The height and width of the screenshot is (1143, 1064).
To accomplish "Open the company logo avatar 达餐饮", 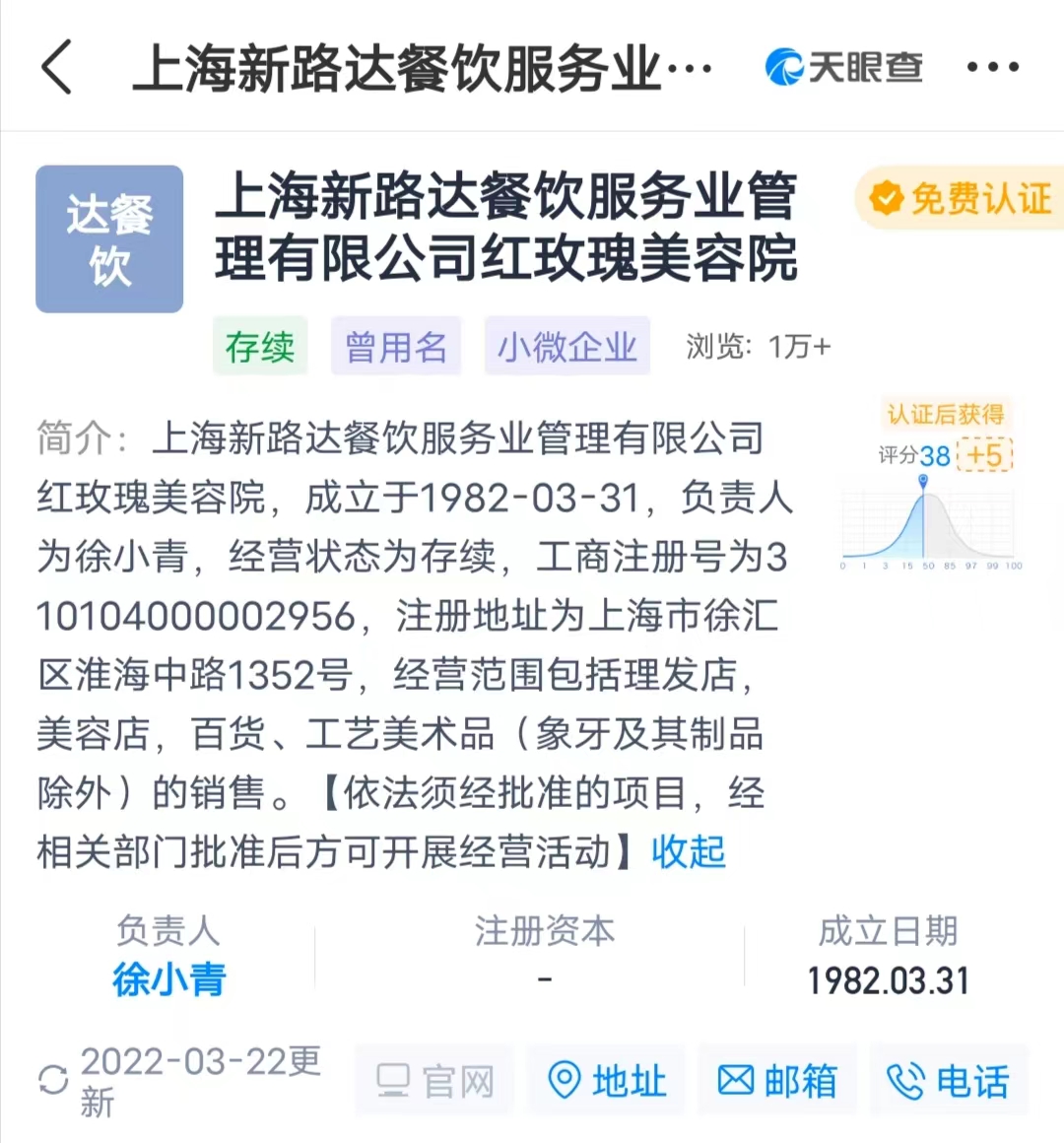I will point(108,238).
